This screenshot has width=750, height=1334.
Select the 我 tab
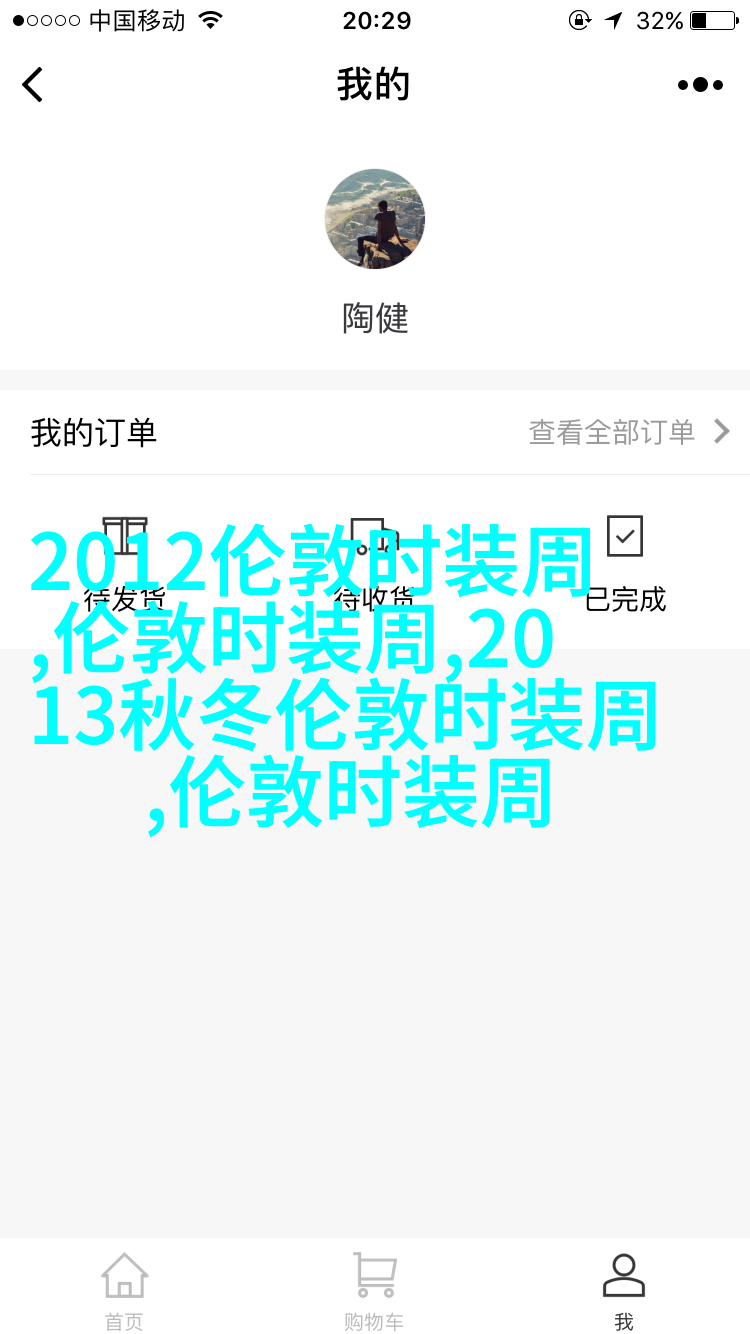(624, 1291)
